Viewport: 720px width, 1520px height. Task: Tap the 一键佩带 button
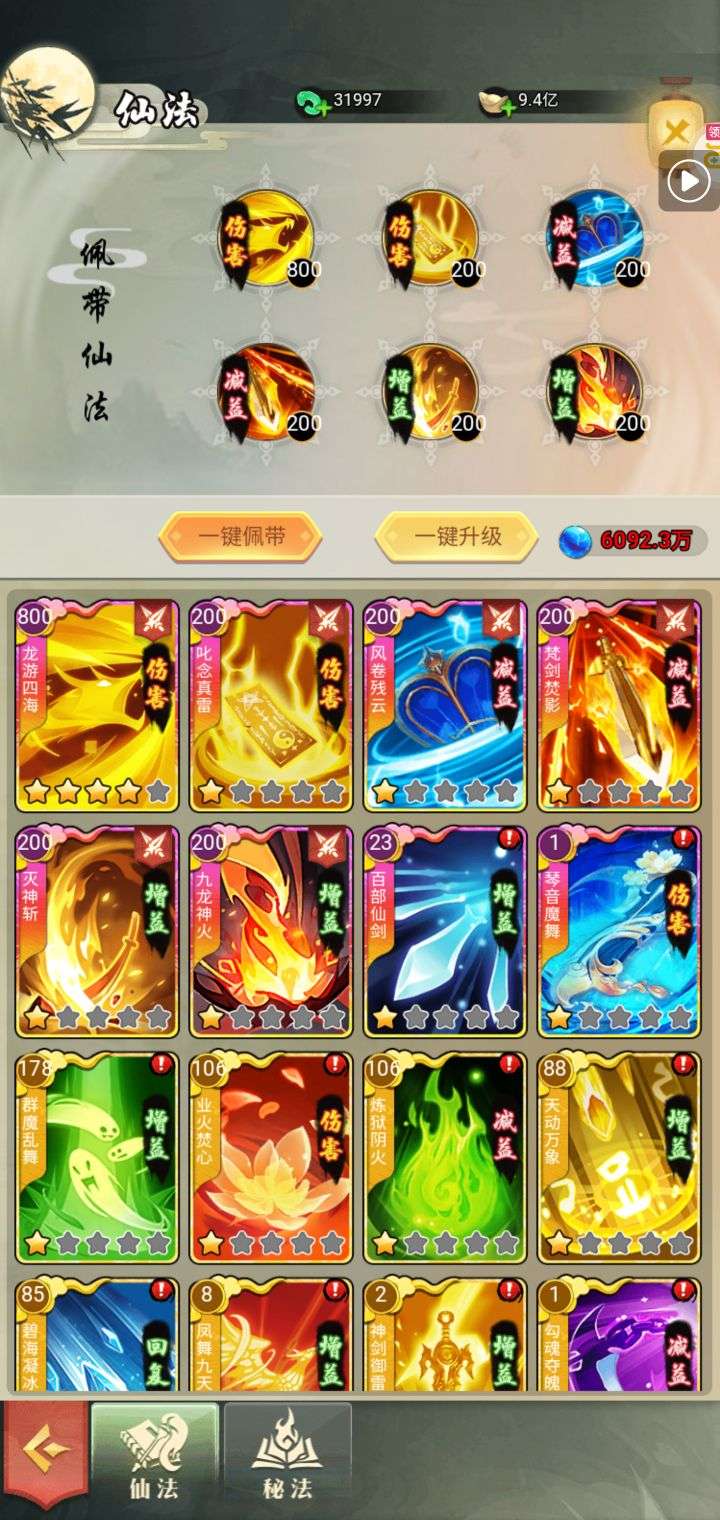coord(240,537)
